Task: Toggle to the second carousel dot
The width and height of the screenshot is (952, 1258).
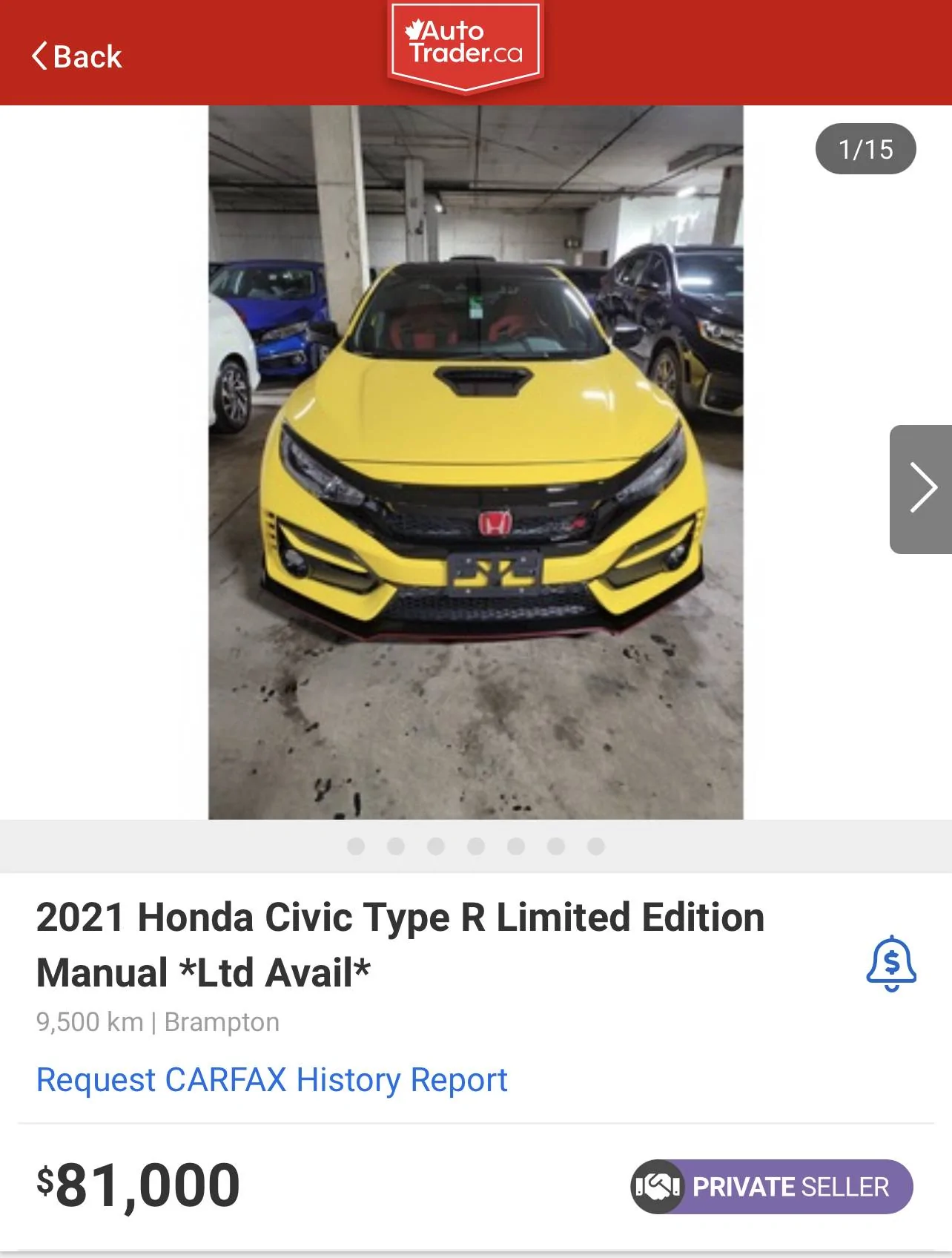Action: (x=395, y=844)
